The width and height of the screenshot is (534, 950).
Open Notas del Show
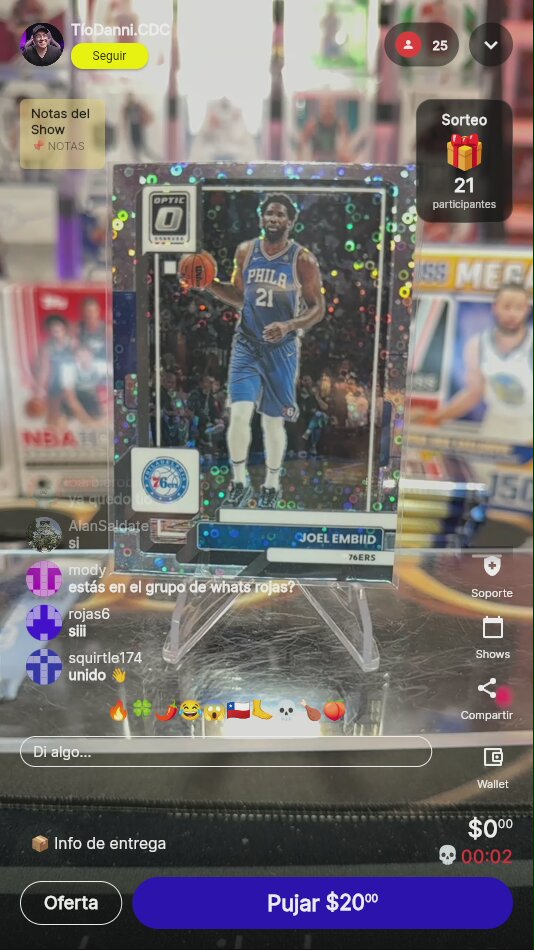(x=62, y=133)
